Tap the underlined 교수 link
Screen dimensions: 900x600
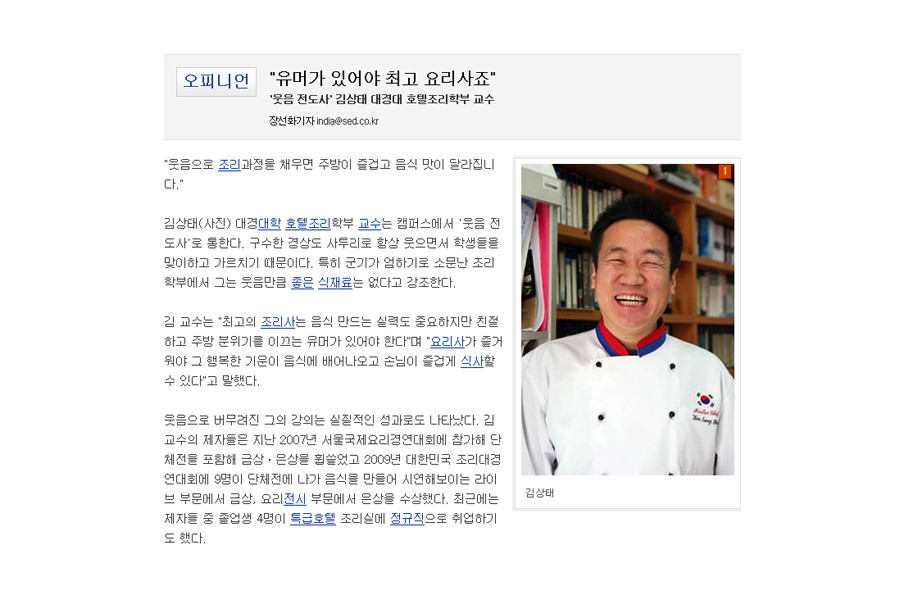(x=369, y=223)
